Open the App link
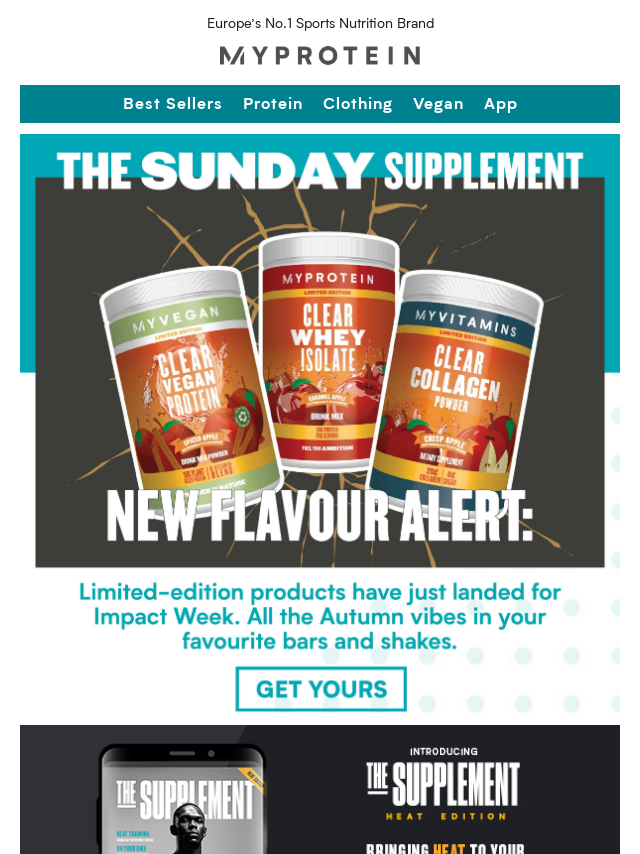 point(500,104)
